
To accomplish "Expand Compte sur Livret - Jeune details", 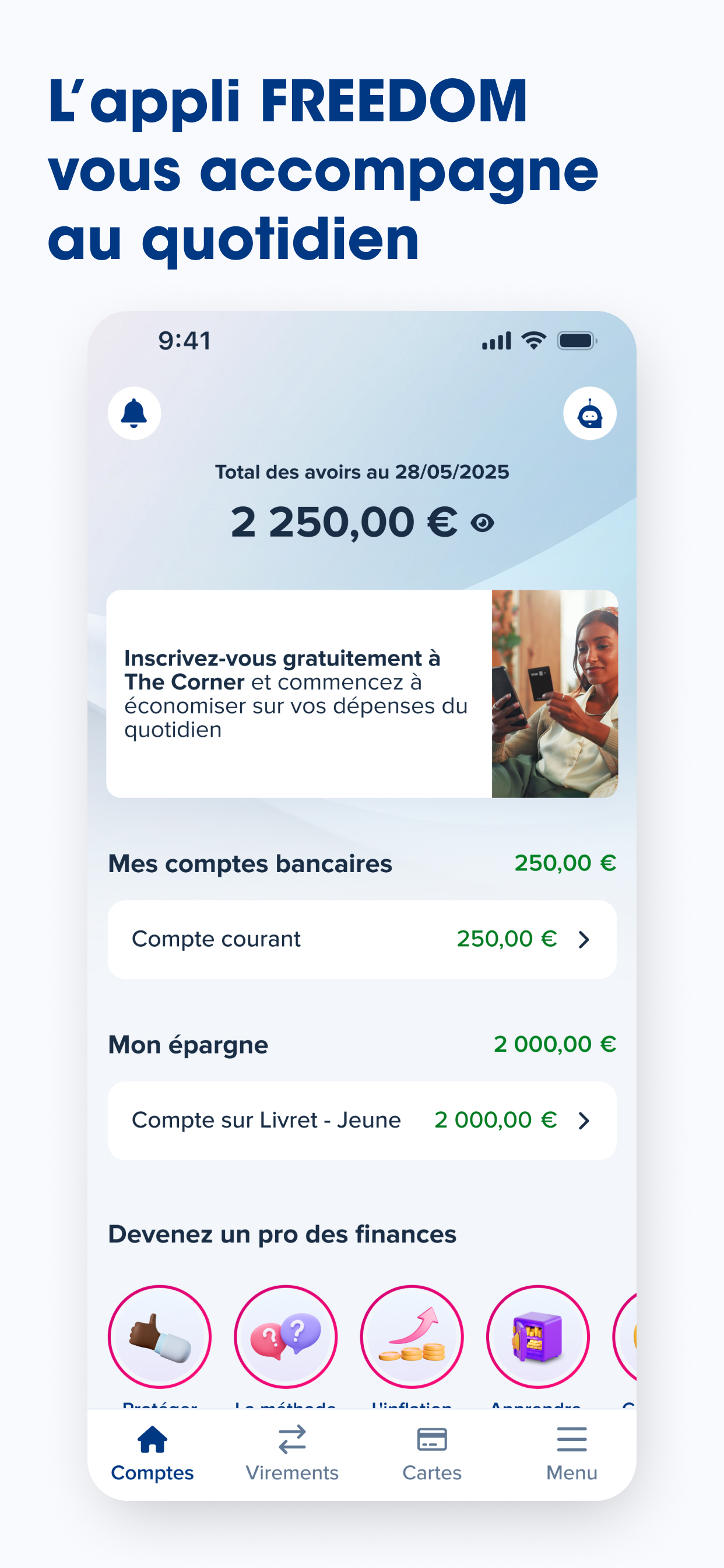I will (x=585, y=1120).
